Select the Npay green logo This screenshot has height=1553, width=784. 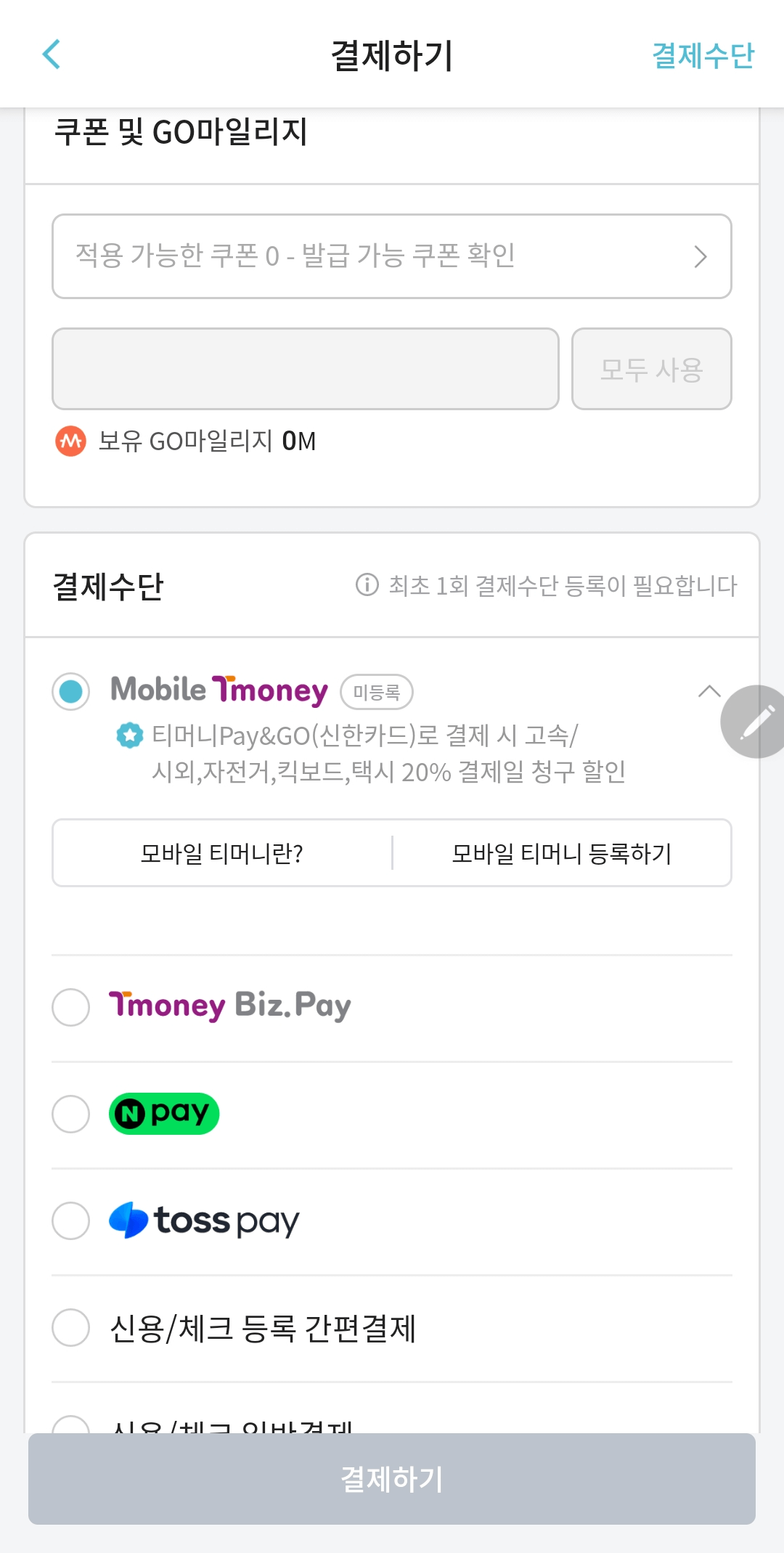point(163,1113)
